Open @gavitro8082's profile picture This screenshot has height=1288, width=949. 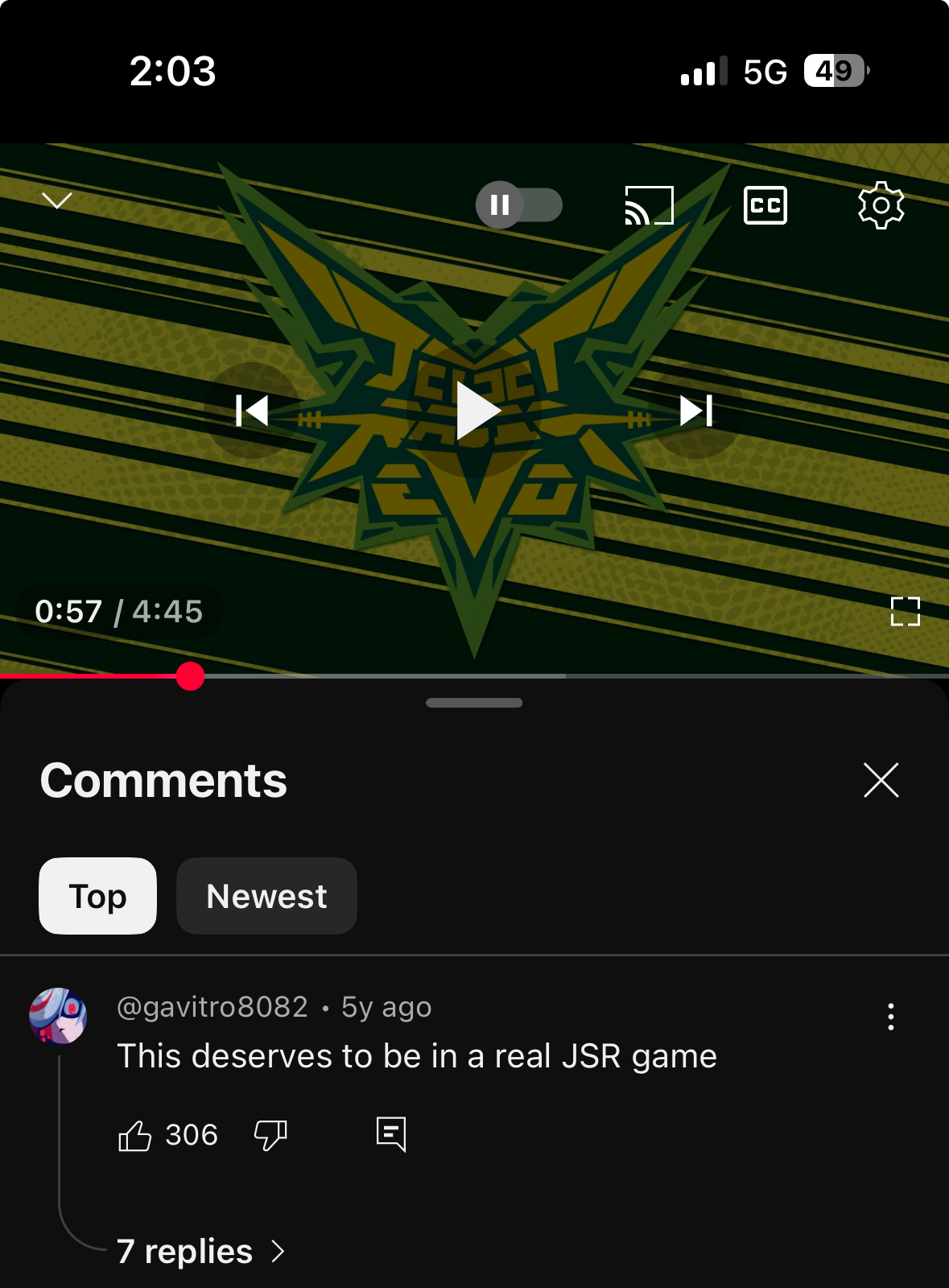tap(58, 1016)
